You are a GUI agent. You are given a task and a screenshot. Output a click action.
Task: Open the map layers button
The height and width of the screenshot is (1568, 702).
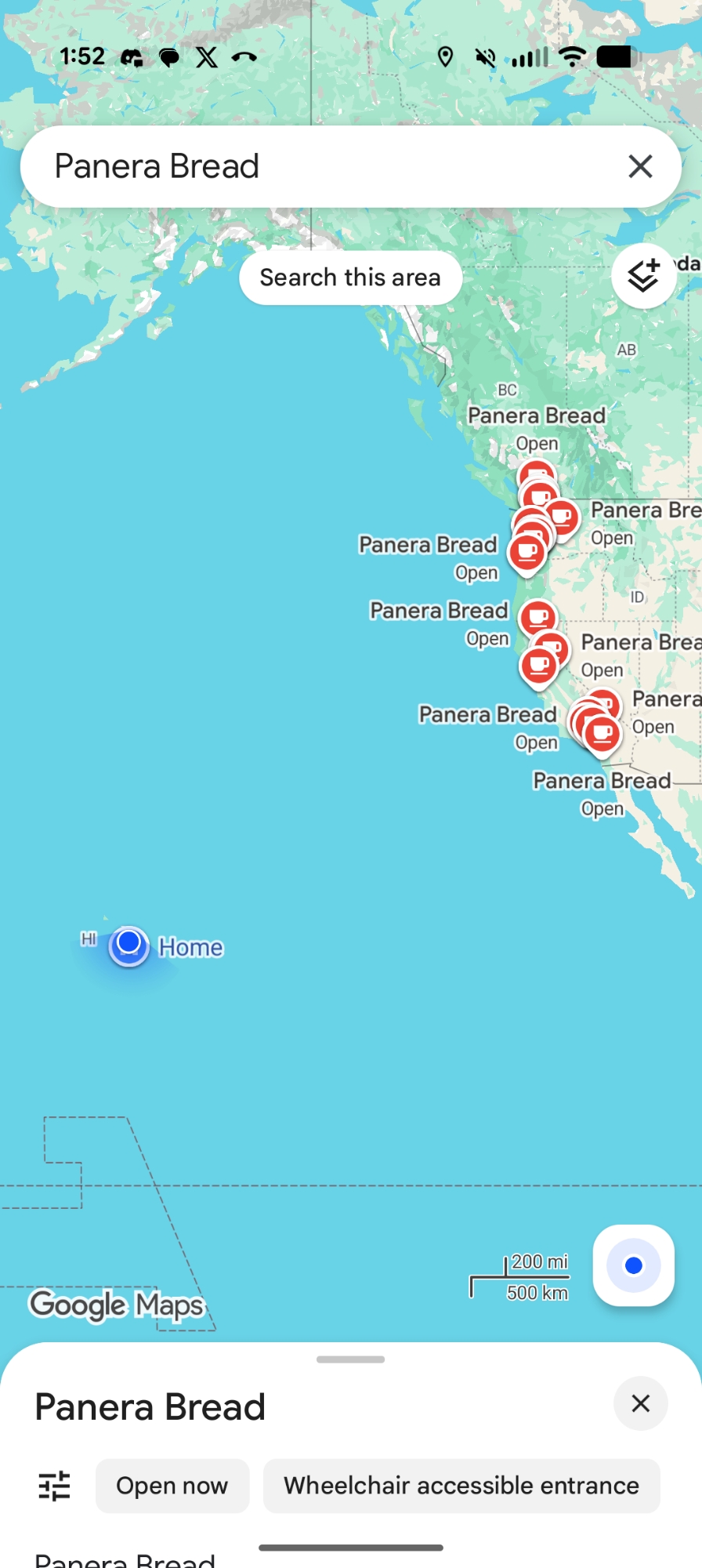(643, 276)
